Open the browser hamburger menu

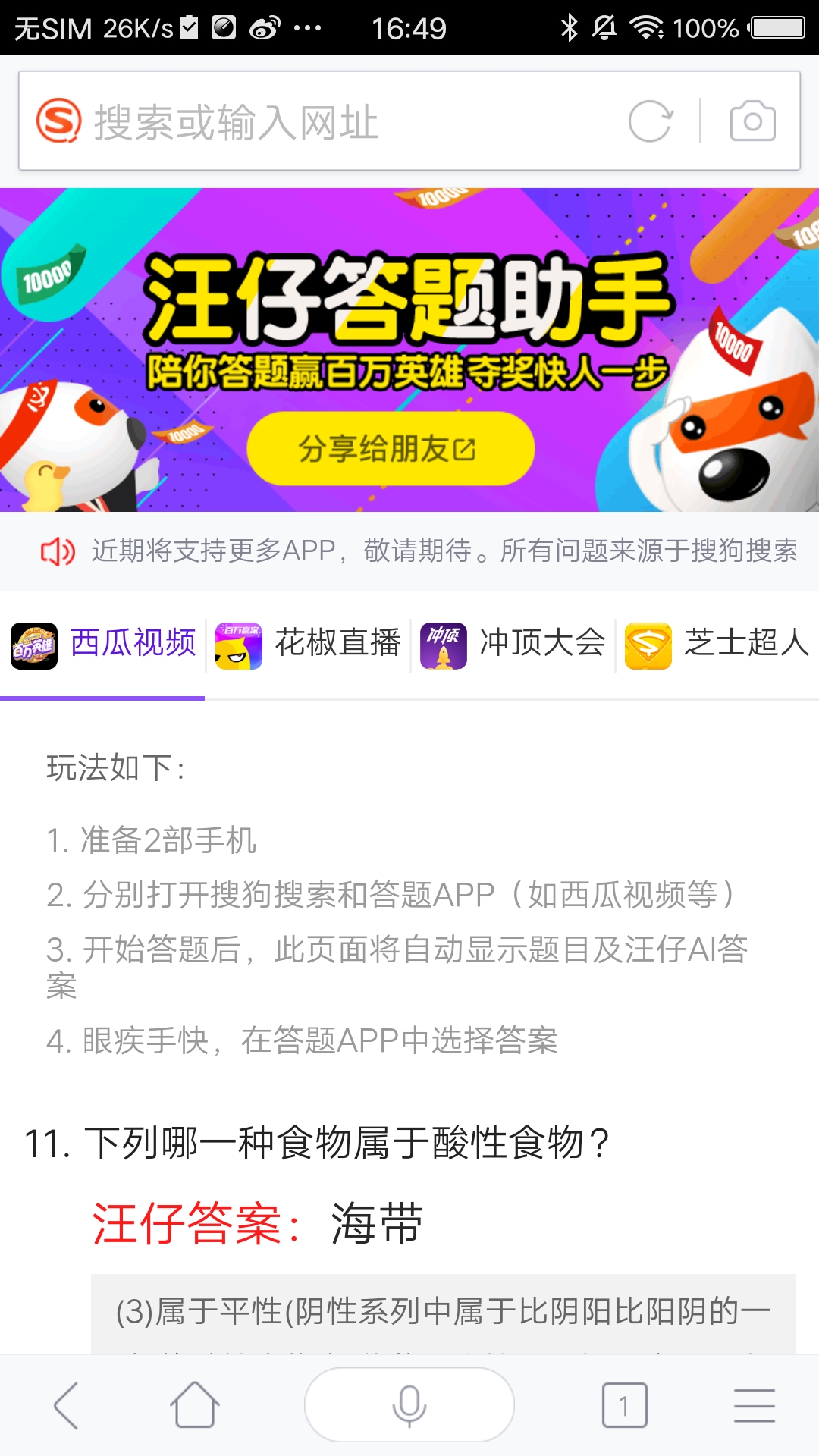pos(754,1405)
